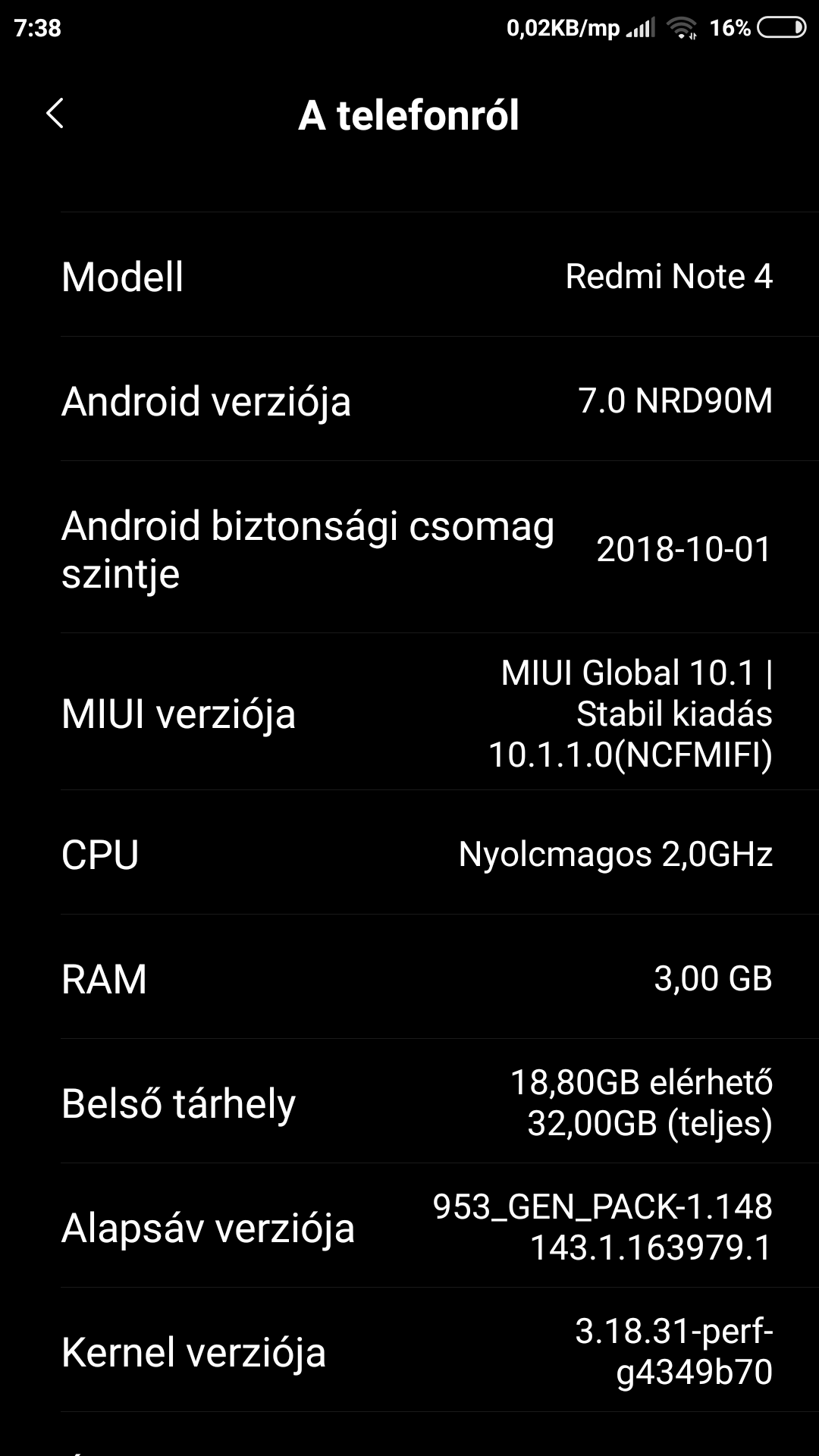Open the Belső tárhely row
The image size is (819, 1456).
coord(409,1102)
